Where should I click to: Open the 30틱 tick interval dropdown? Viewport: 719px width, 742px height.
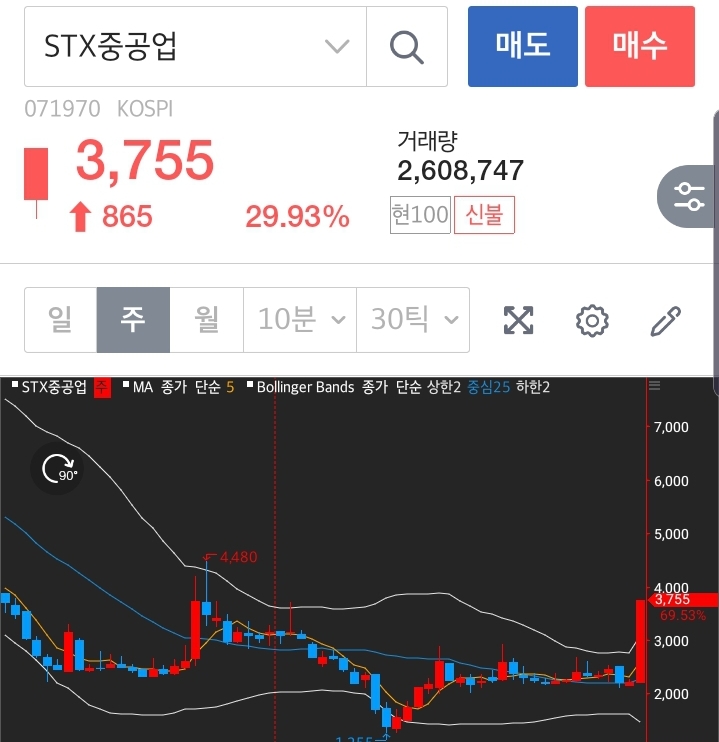click(x=413, y=320)
